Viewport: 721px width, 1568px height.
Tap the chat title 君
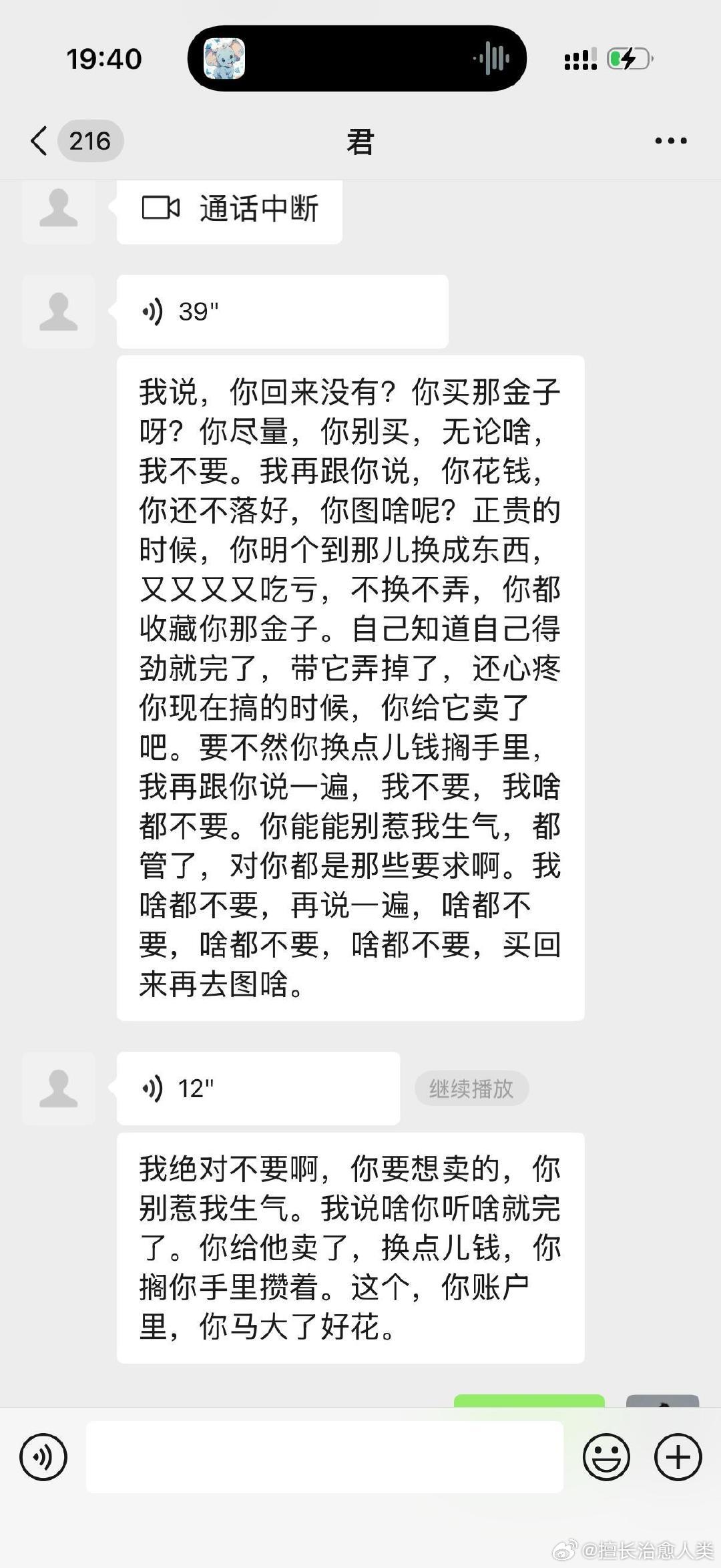[360, 141]
